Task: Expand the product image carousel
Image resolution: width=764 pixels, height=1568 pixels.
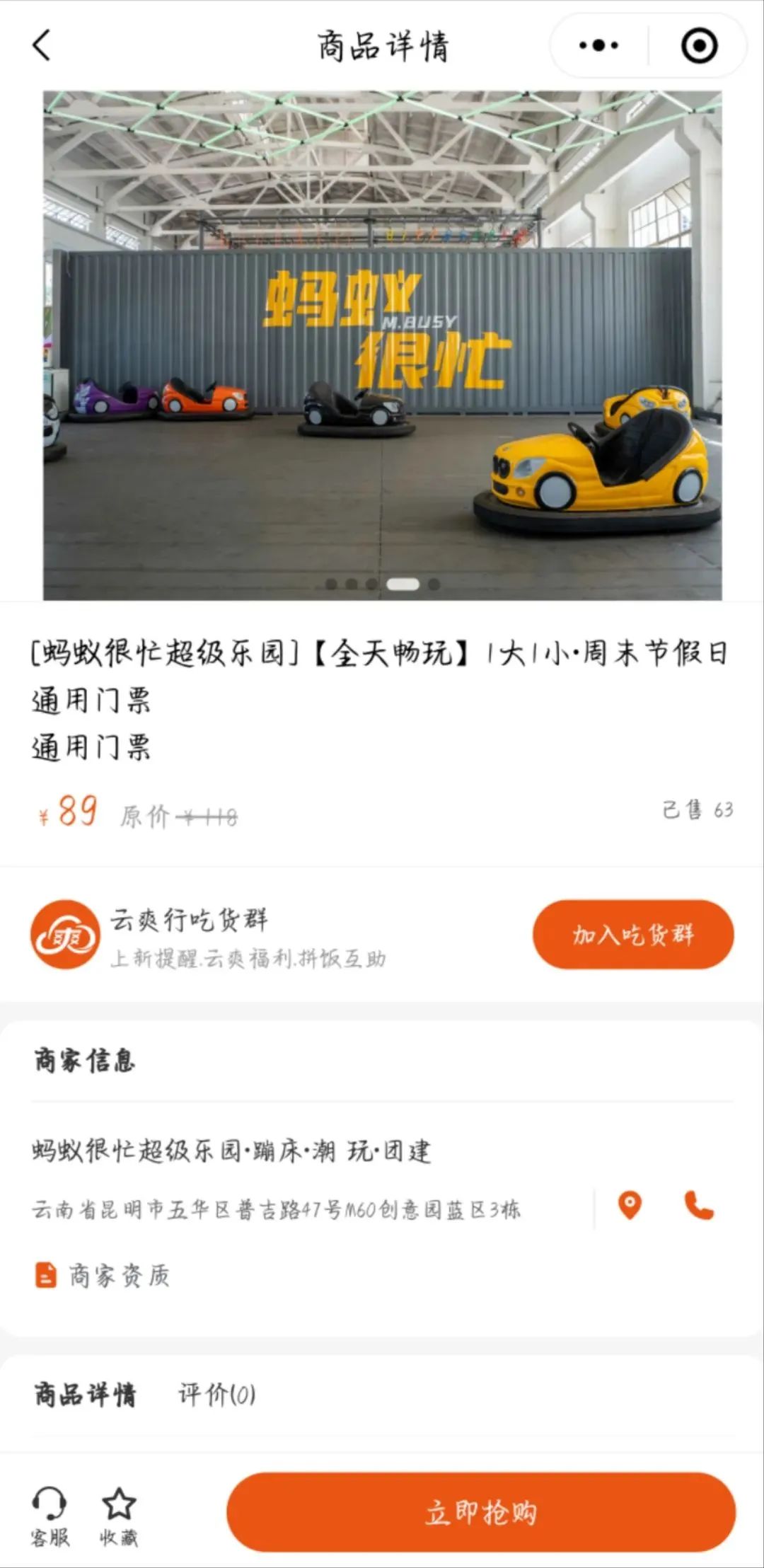Action: (x=382, y=340)
